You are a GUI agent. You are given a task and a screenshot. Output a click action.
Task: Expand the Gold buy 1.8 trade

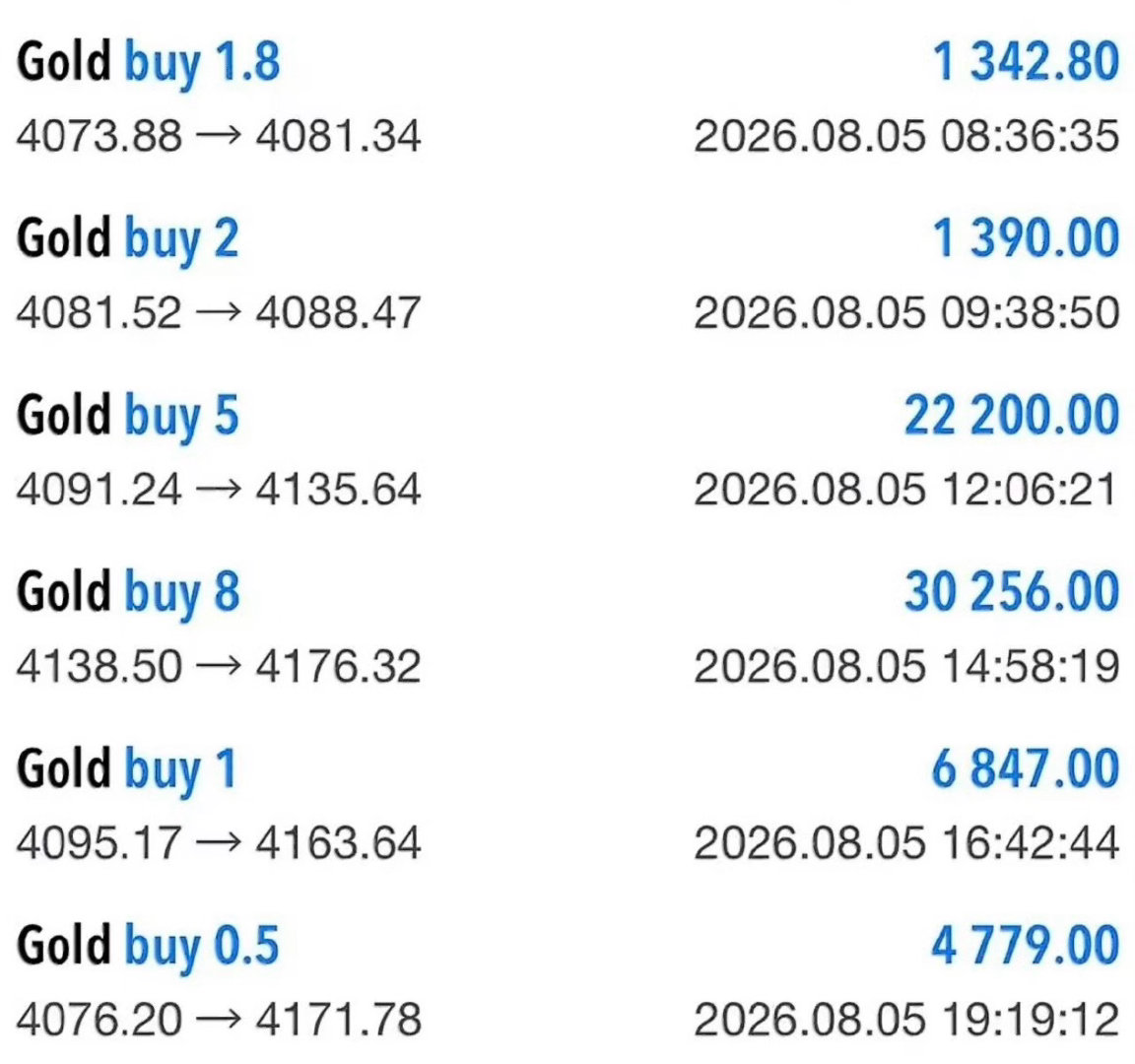[x=567, y=98]
